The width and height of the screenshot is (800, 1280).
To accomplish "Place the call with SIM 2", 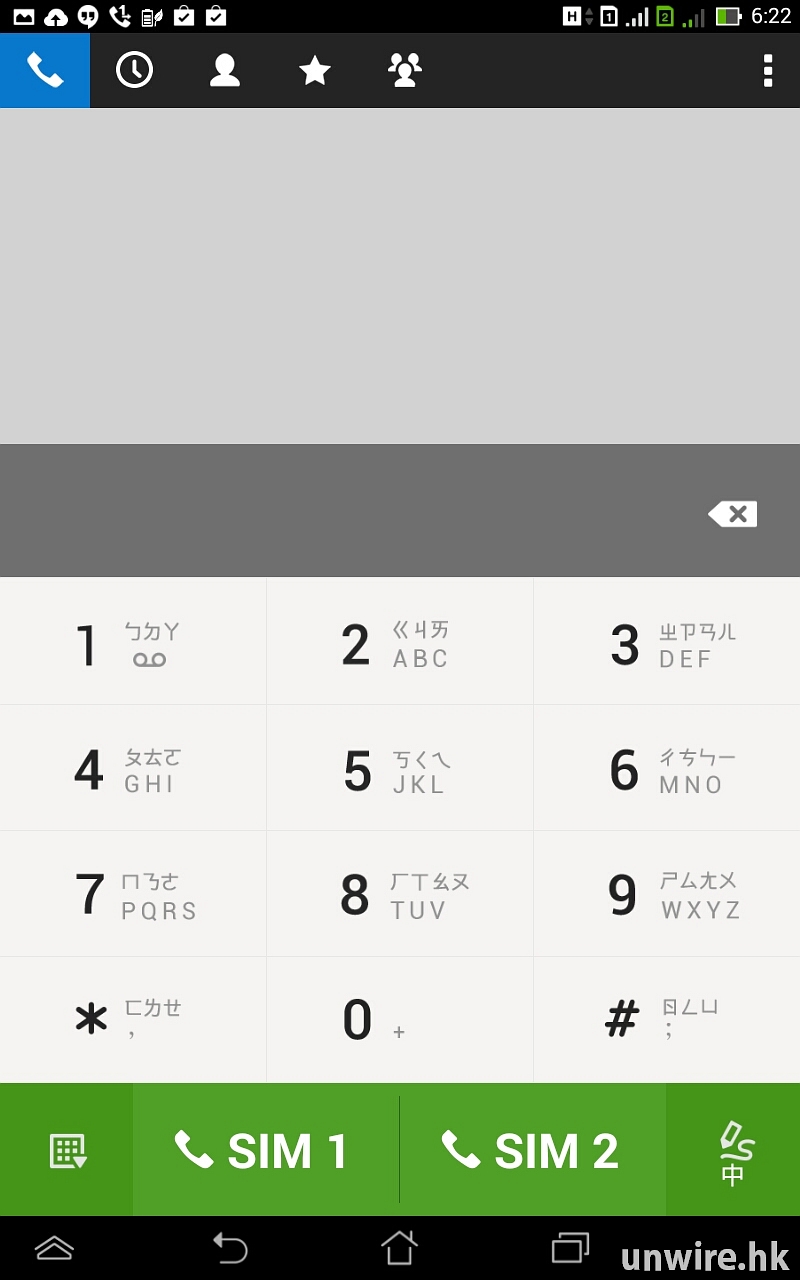I will coord(532,1150).
